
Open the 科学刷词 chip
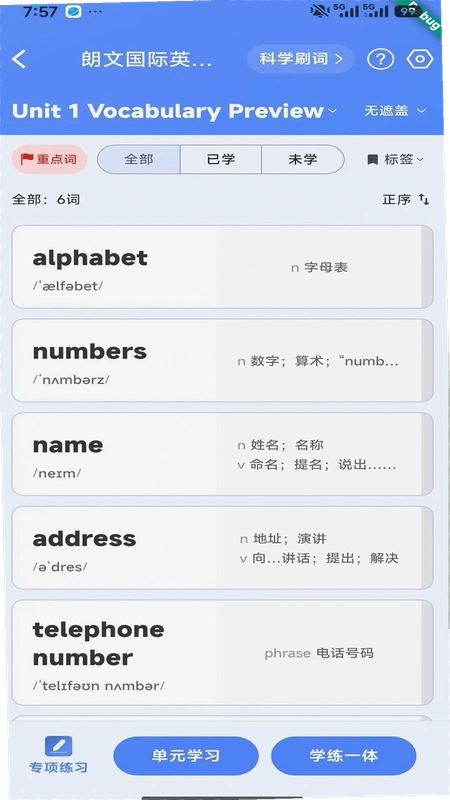pyautogui.click(x=301, y=59)
